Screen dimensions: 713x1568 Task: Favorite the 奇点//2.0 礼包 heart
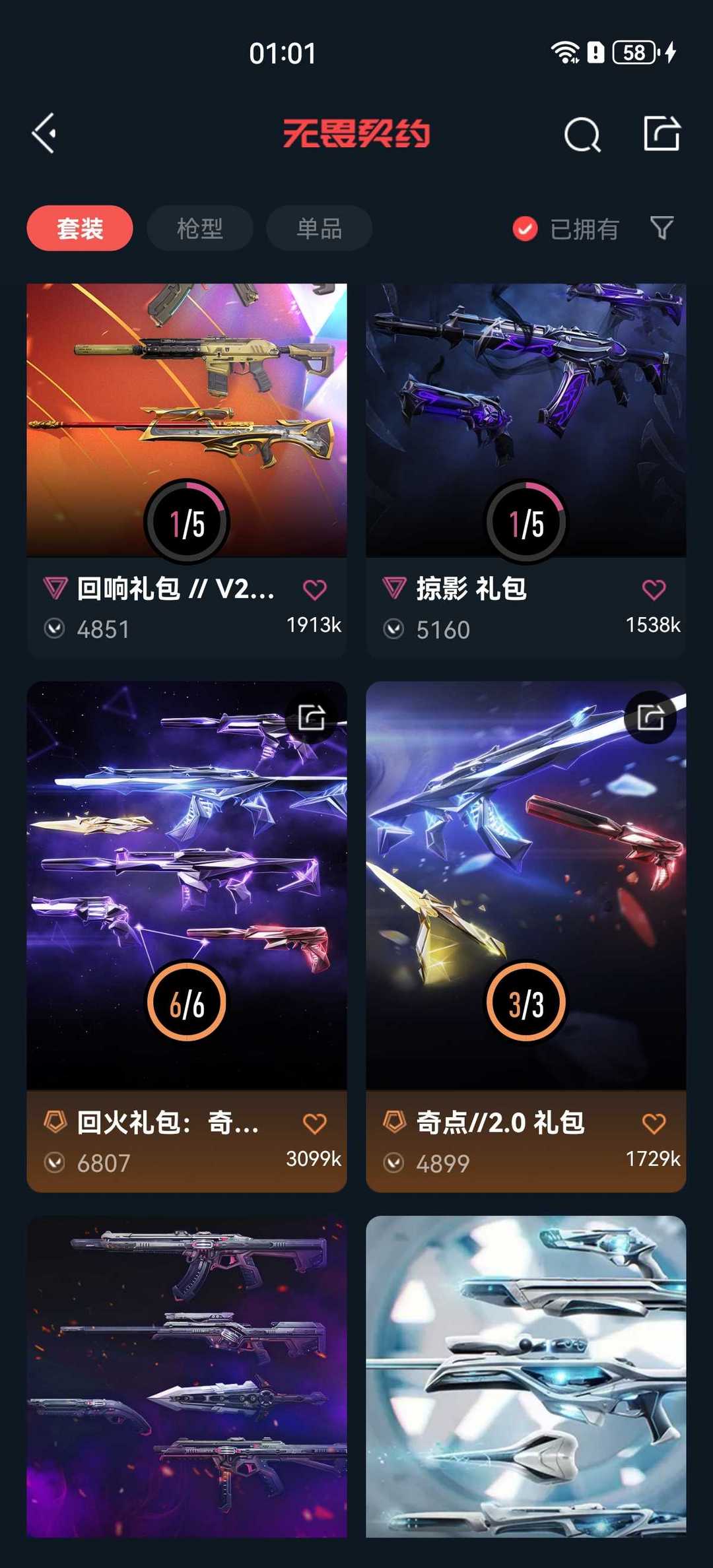(x=654, y=1123)
